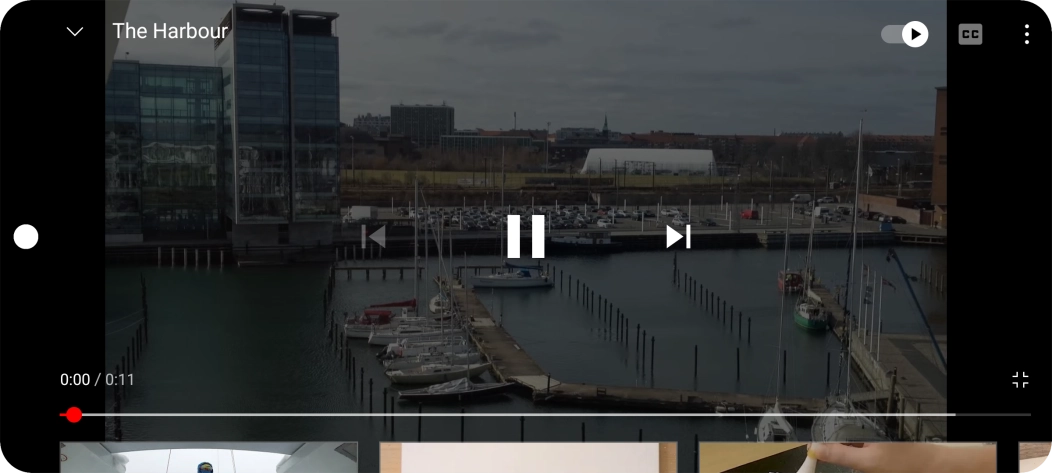1052x473 pixels.
Task: Open the first suggested video thumbnail
Action: pyautogui.click(x=208, y=458)
